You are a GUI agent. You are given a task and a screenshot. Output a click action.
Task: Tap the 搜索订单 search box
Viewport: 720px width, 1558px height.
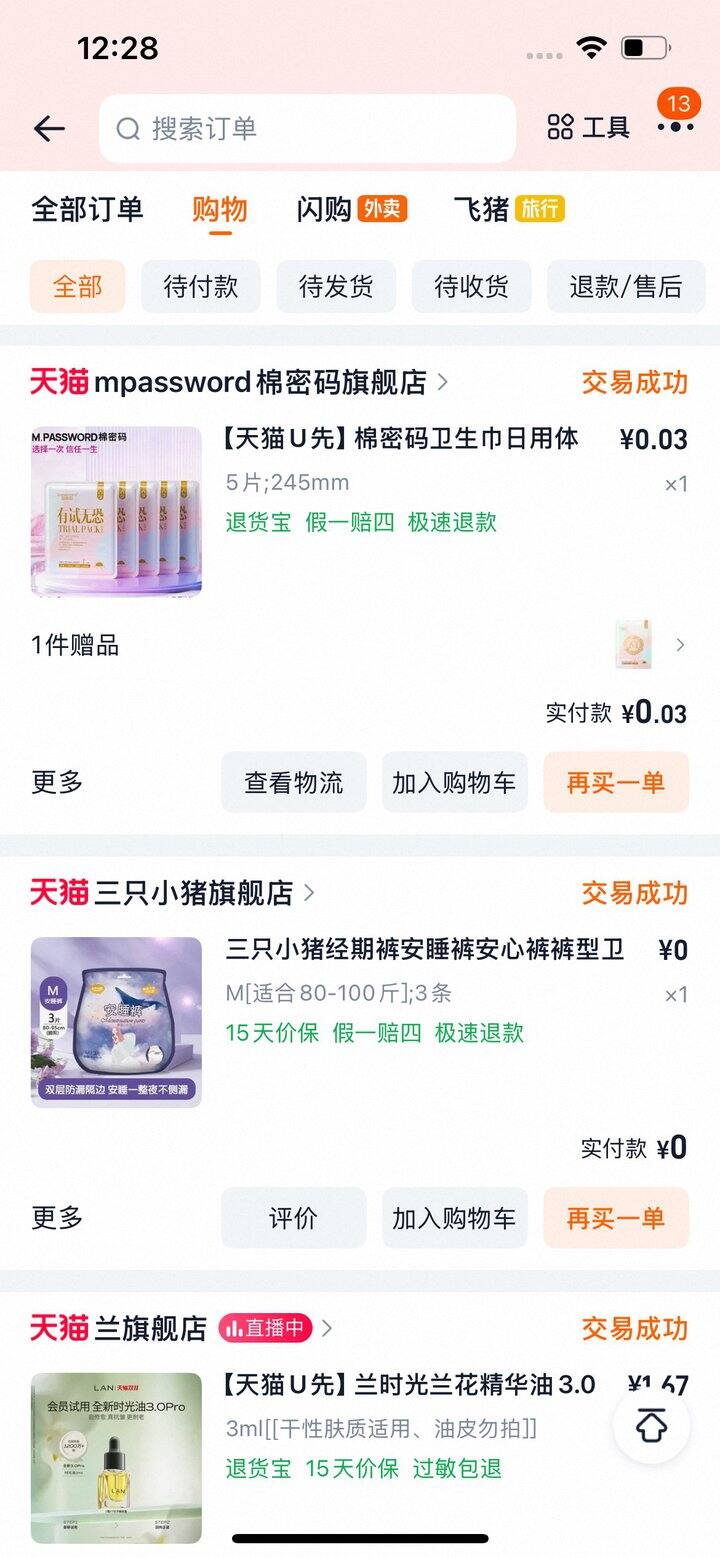(307, 128)
